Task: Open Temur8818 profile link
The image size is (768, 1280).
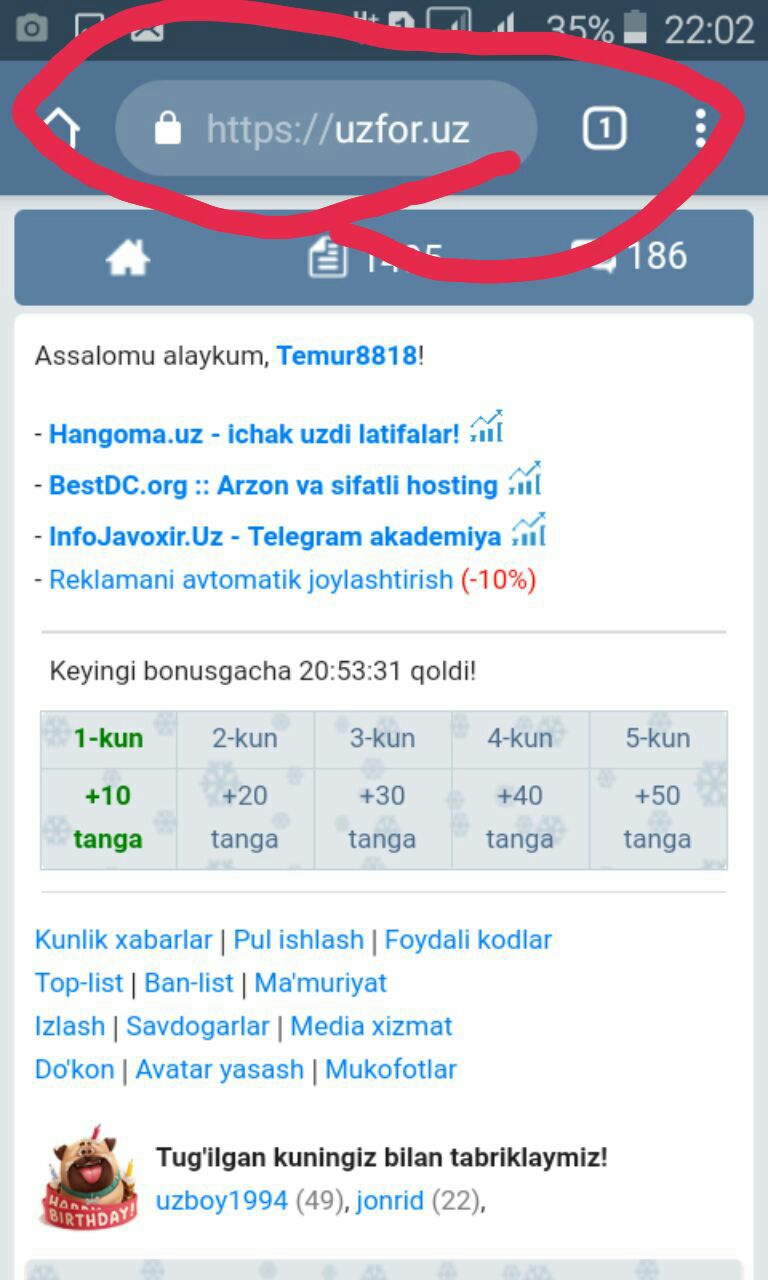Action: coord(346,356)
